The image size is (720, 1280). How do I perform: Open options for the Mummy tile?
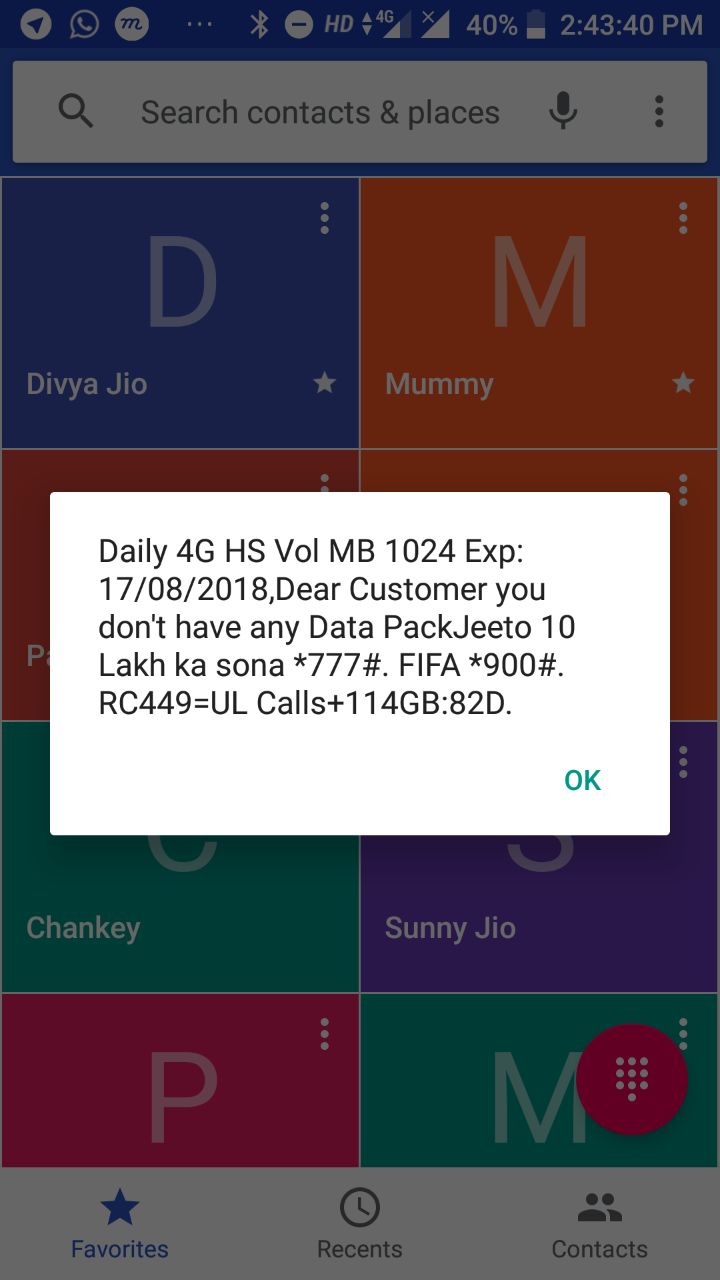click(683, 218)
